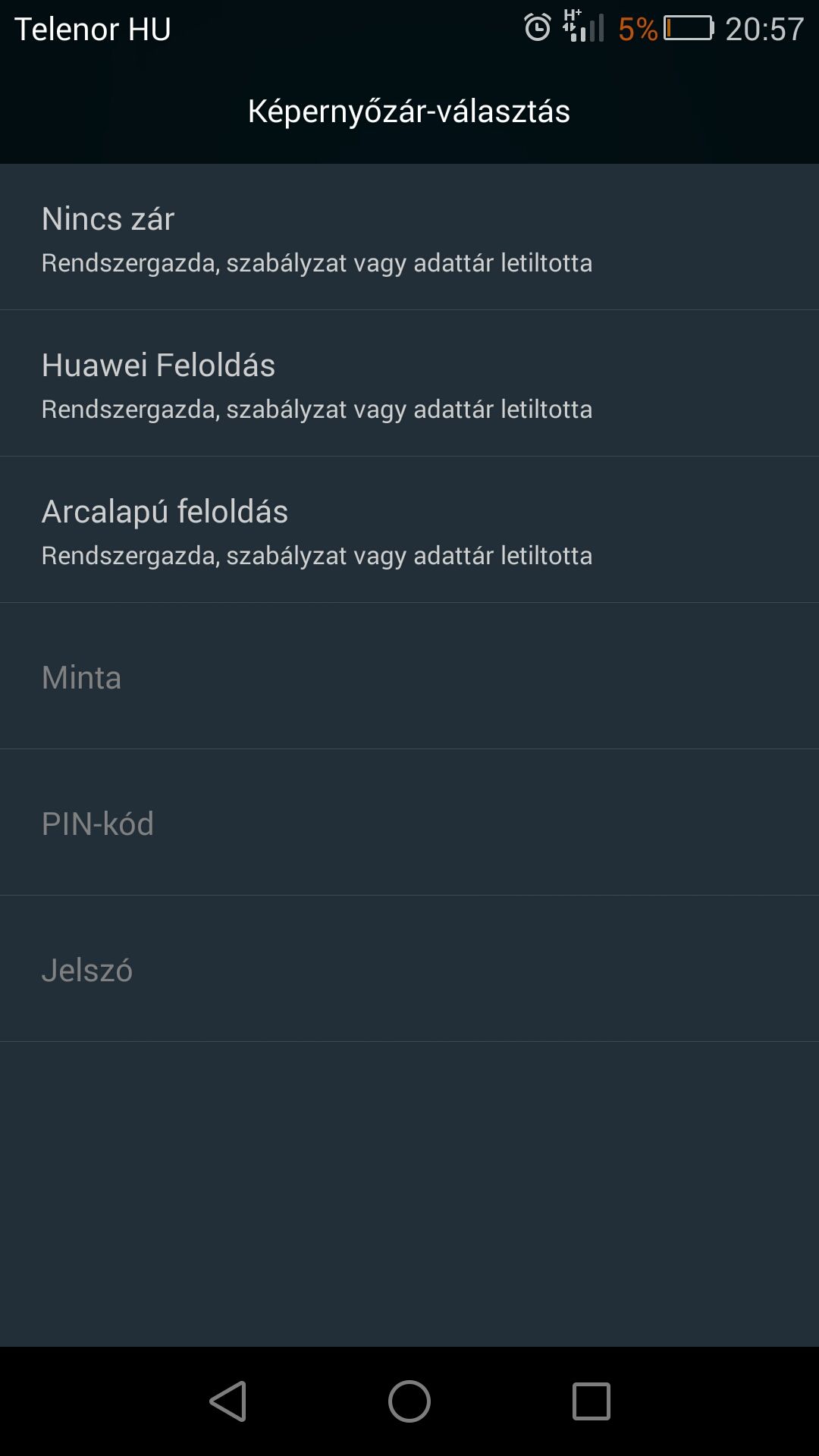
Task: Choose Huawei Feloldás screen lock
Action: 409,383
